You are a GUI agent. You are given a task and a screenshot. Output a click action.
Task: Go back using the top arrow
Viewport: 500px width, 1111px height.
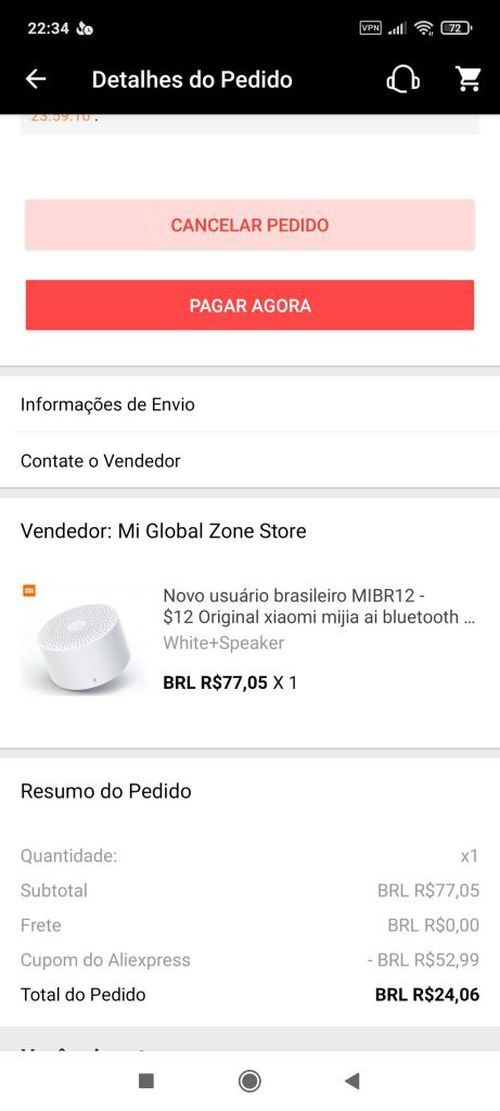35,79
